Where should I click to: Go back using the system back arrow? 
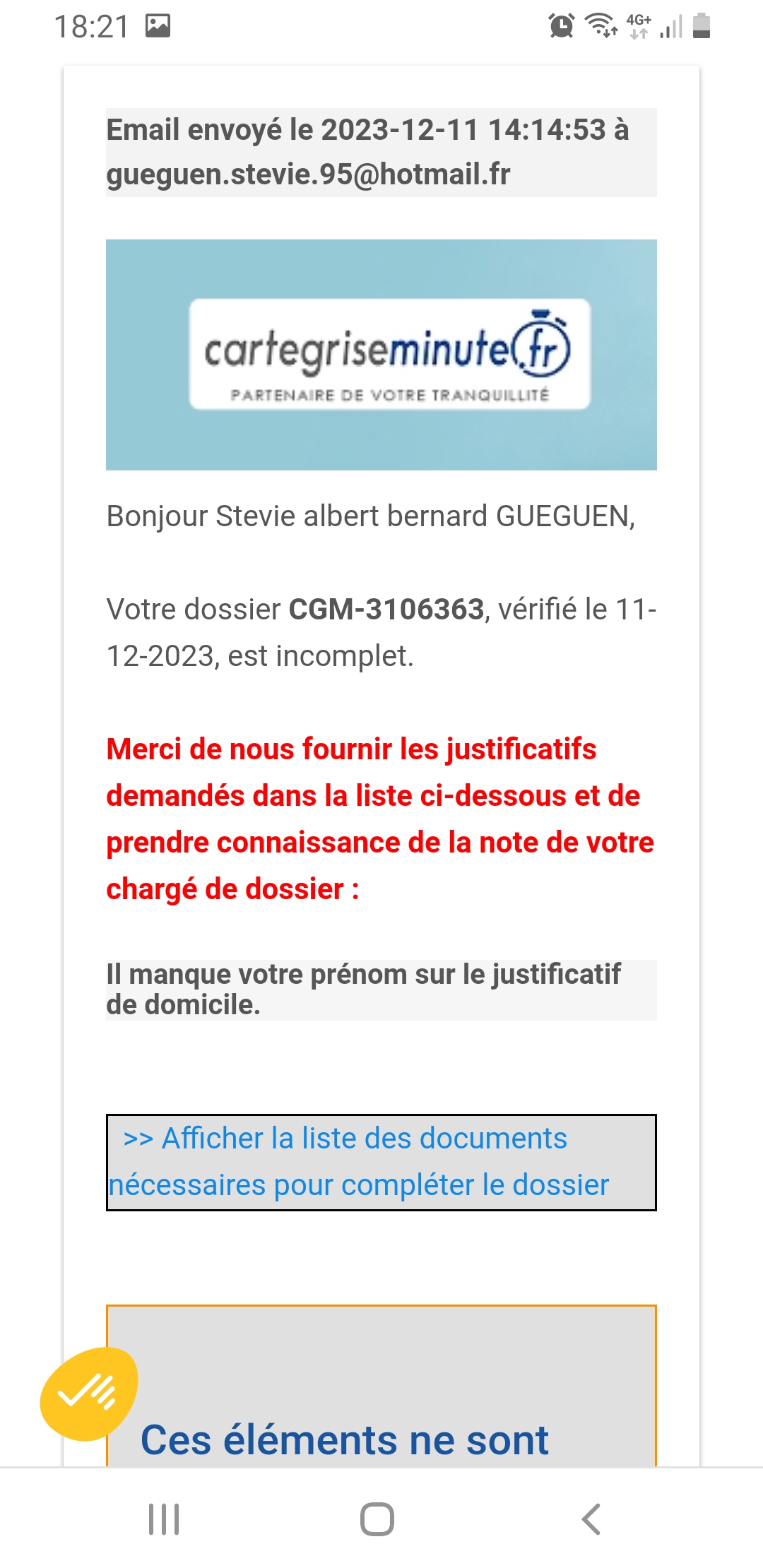(591, 1519)
